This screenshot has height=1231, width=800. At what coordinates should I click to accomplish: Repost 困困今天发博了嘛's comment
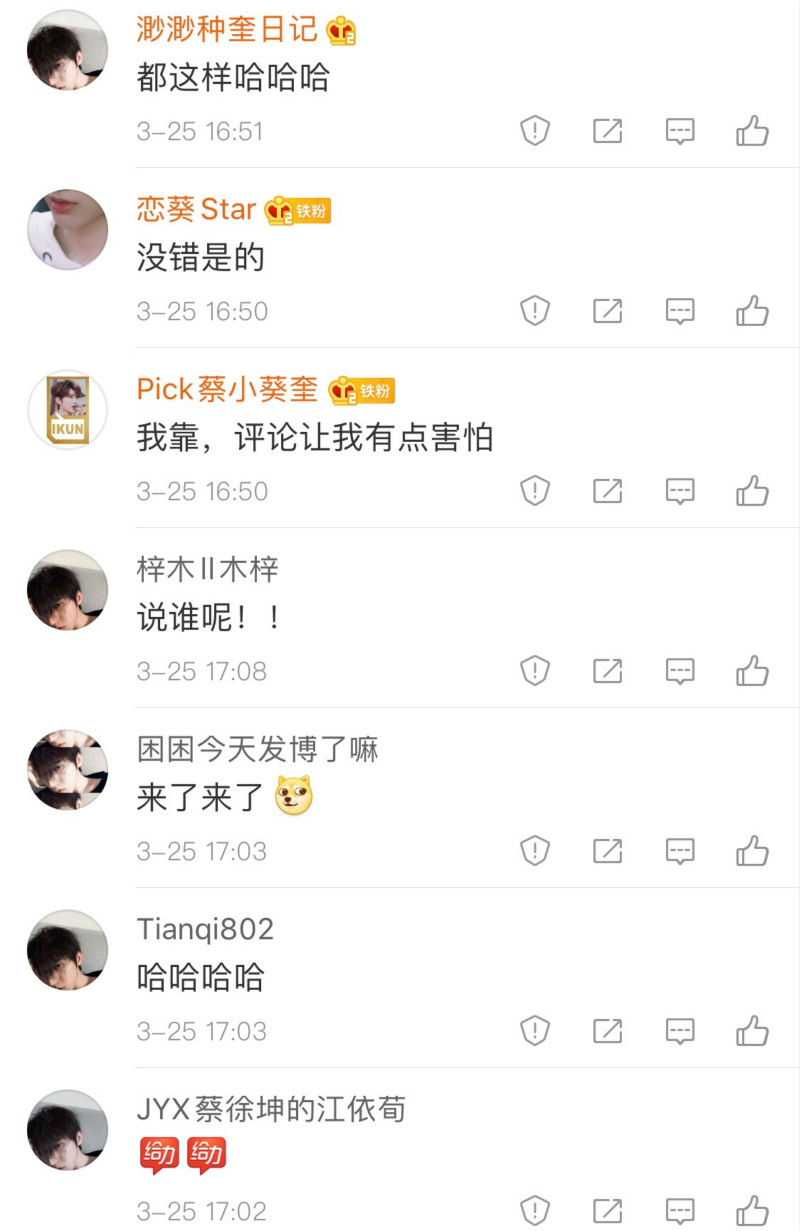click(608, 851)
